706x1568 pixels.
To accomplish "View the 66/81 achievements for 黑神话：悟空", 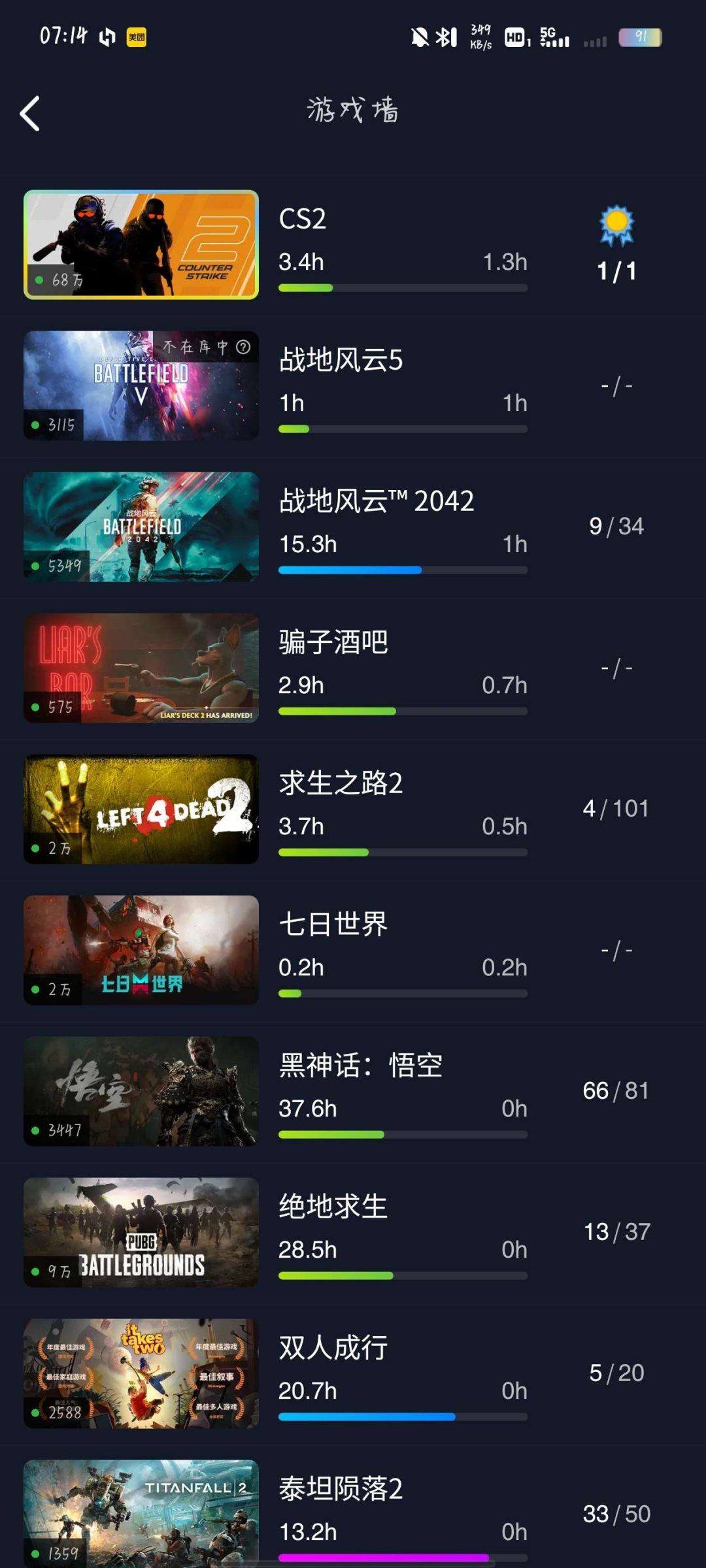I will pyautogui.click(x=615, y=1091).
